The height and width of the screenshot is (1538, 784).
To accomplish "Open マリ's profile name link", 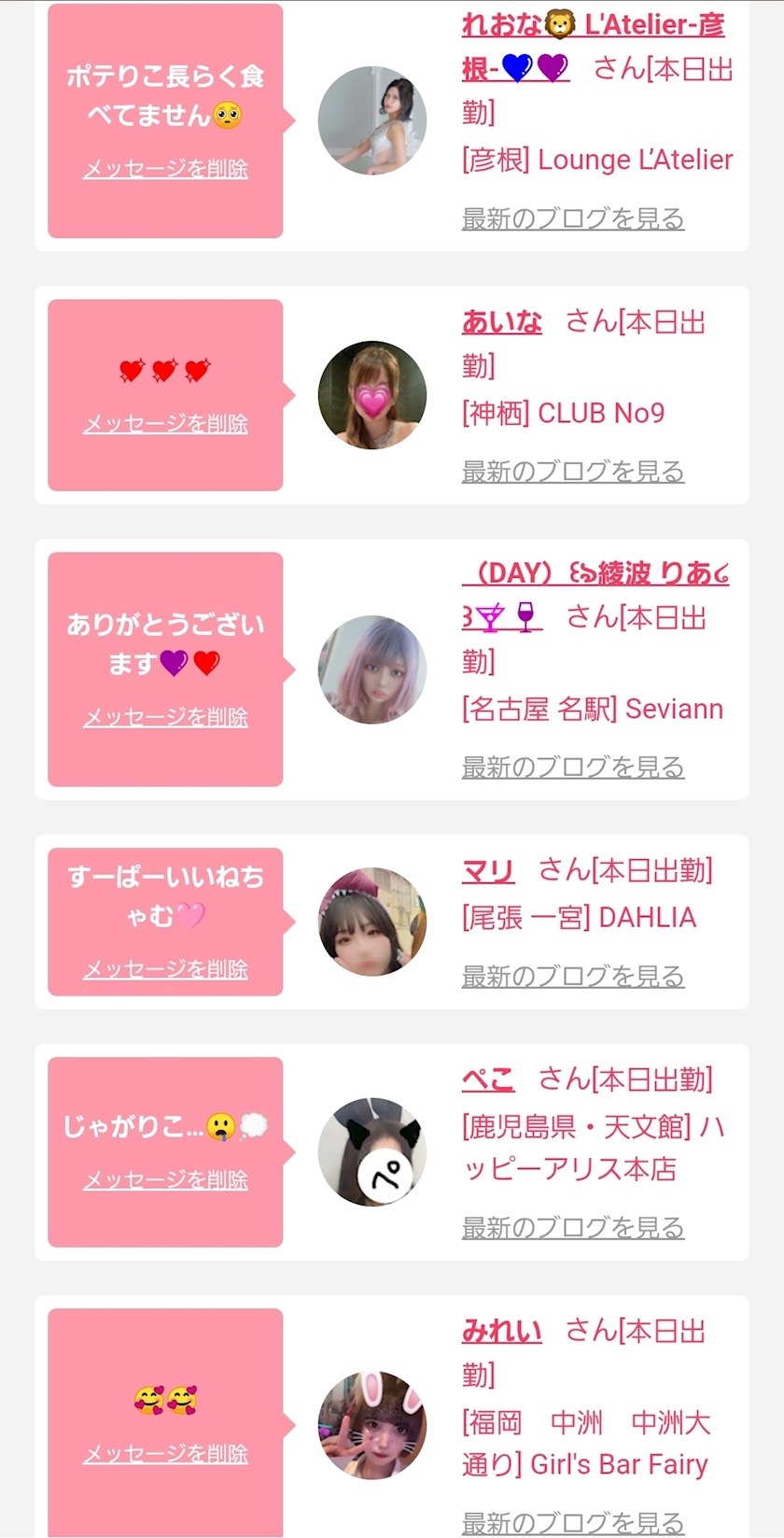I will click(488, 871).
